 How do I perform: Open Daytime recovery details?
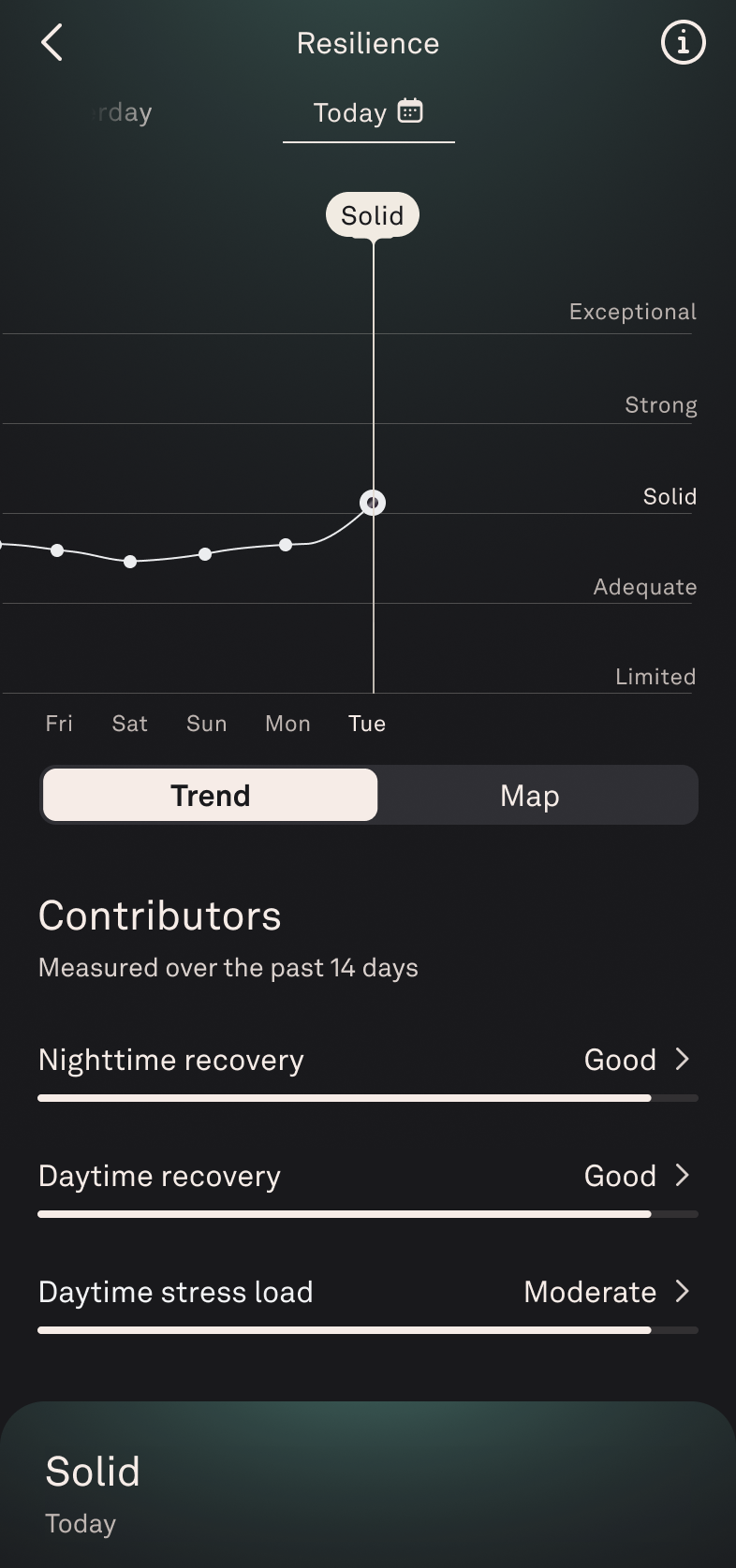pyautogui.click(x=367, y=1177)
